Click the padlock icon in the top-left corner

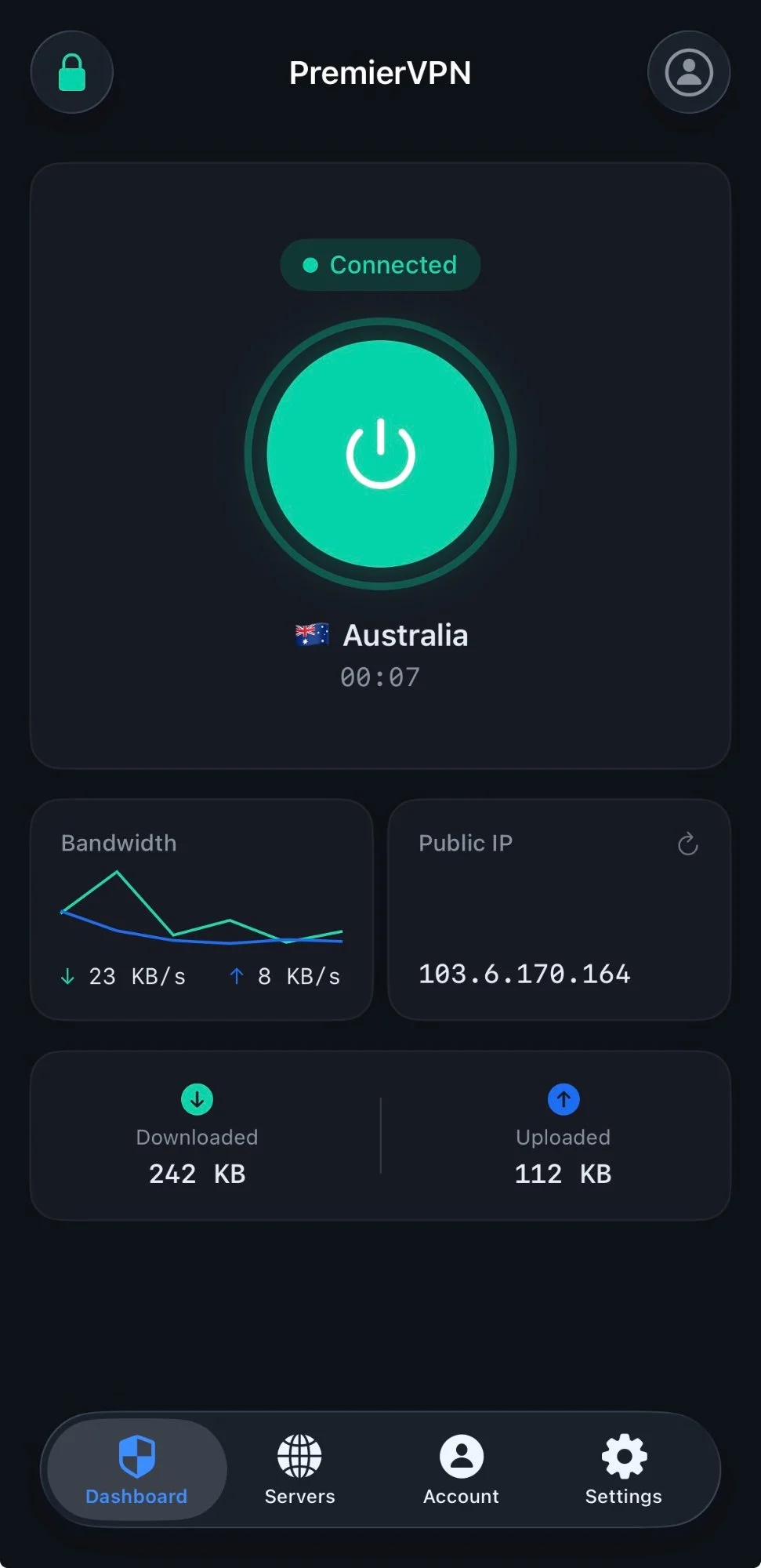[x=72, y=71]
